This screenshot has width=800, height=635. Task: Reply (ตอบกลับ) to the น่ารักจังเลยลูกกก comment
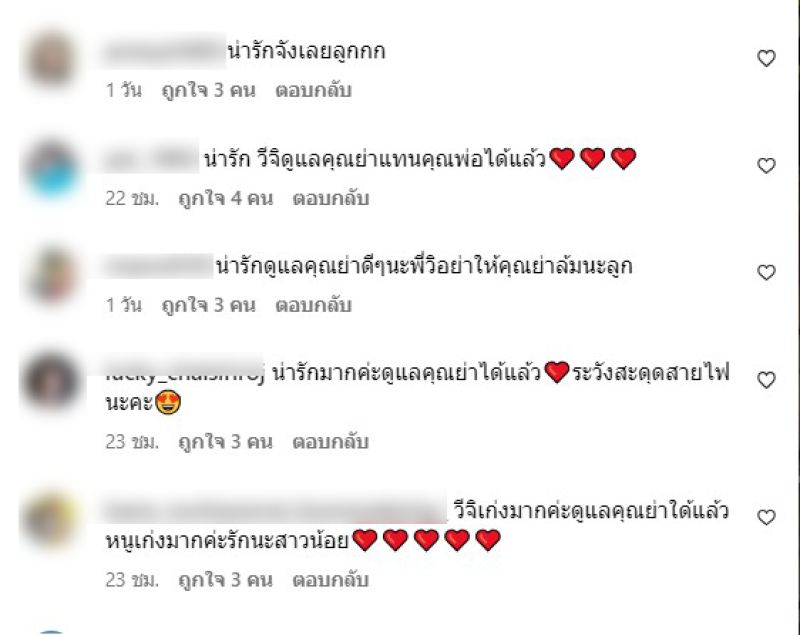[x=314, y=90]
